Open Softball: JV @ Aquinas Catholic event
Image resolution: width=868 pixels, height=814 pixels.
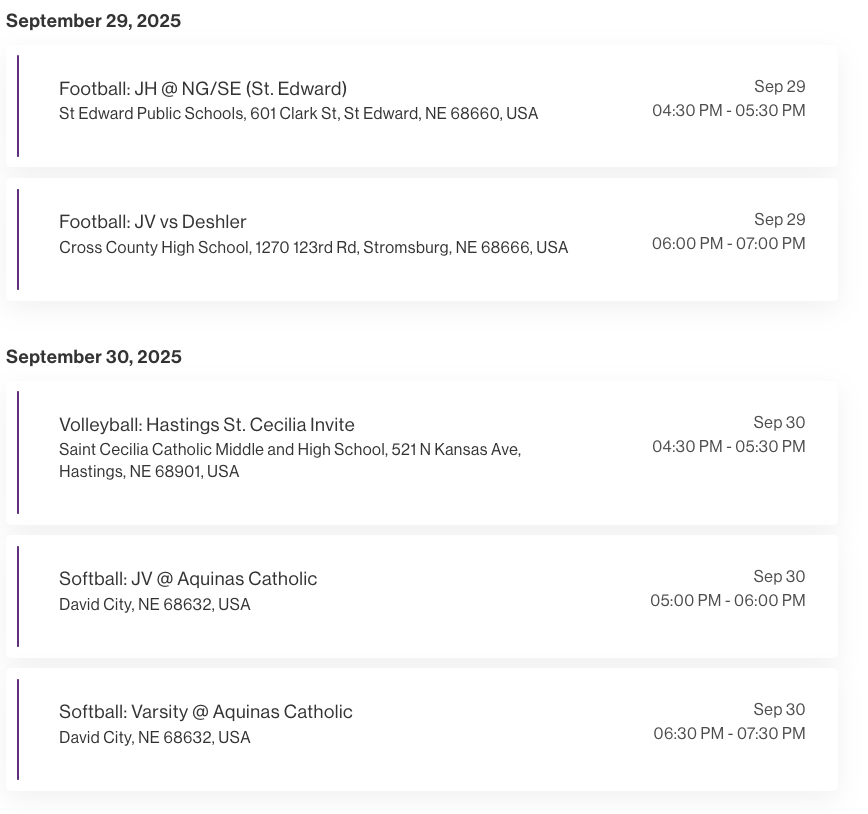point(188,579)
